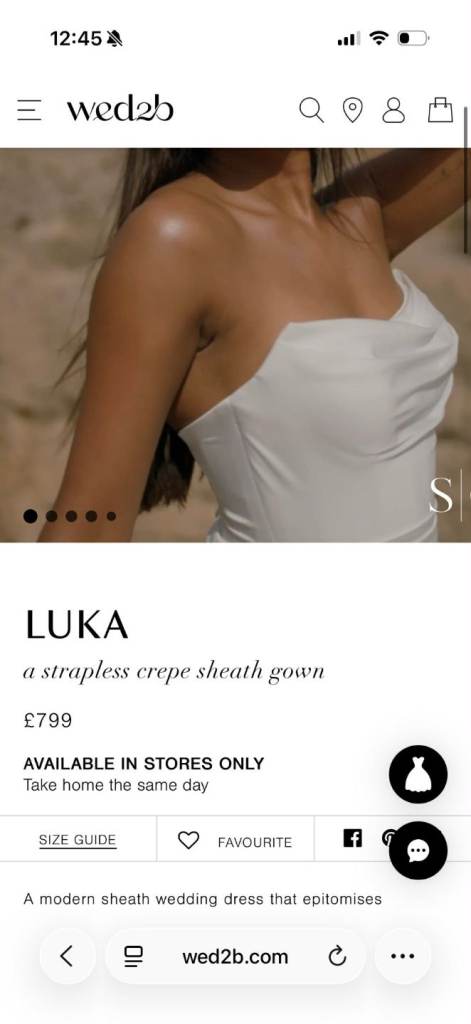
Task: Open the dress floating button
Action: coord(418,775)
